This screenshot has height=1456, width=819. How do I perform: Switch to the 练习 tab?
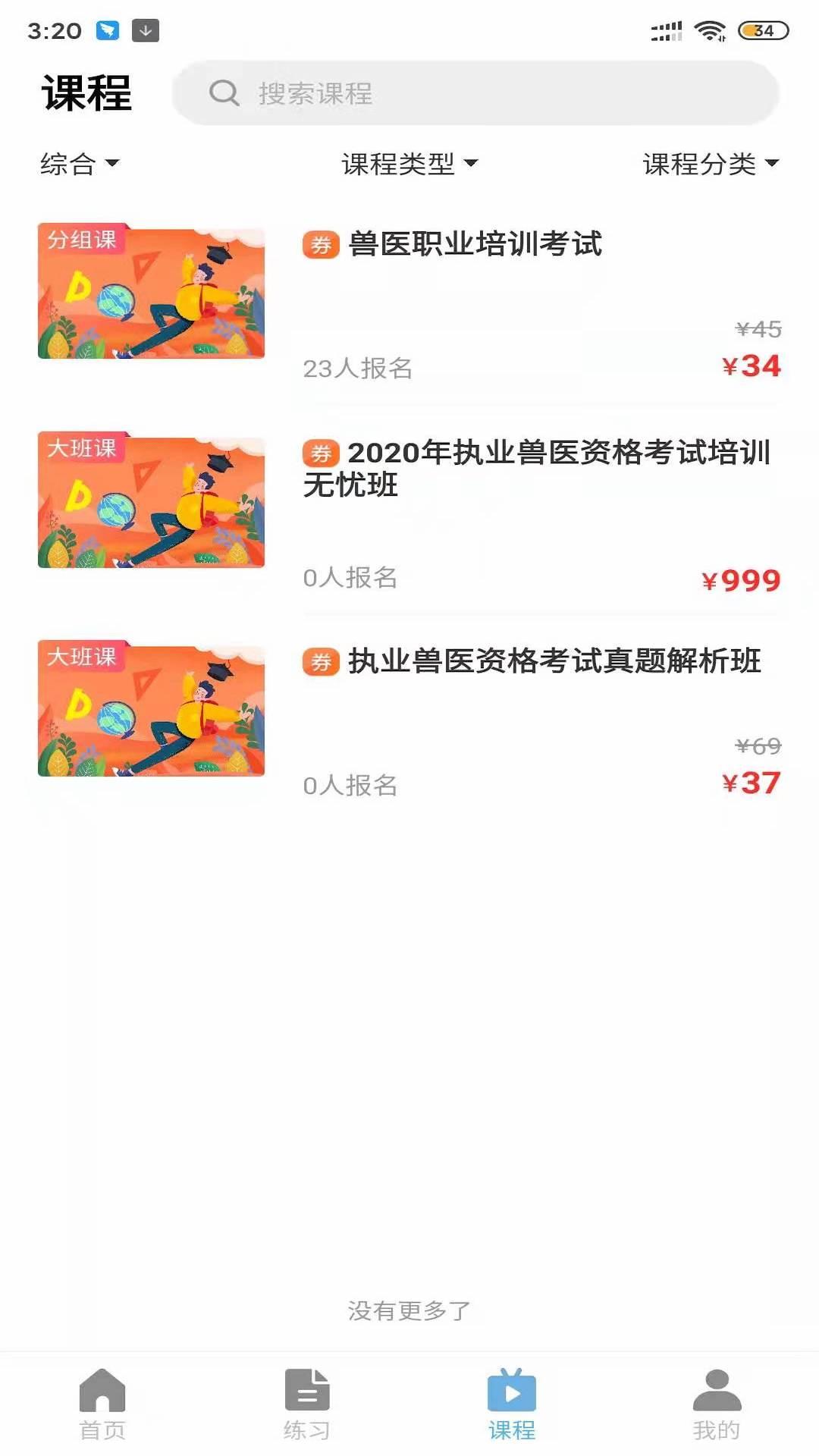point(307,1404)
